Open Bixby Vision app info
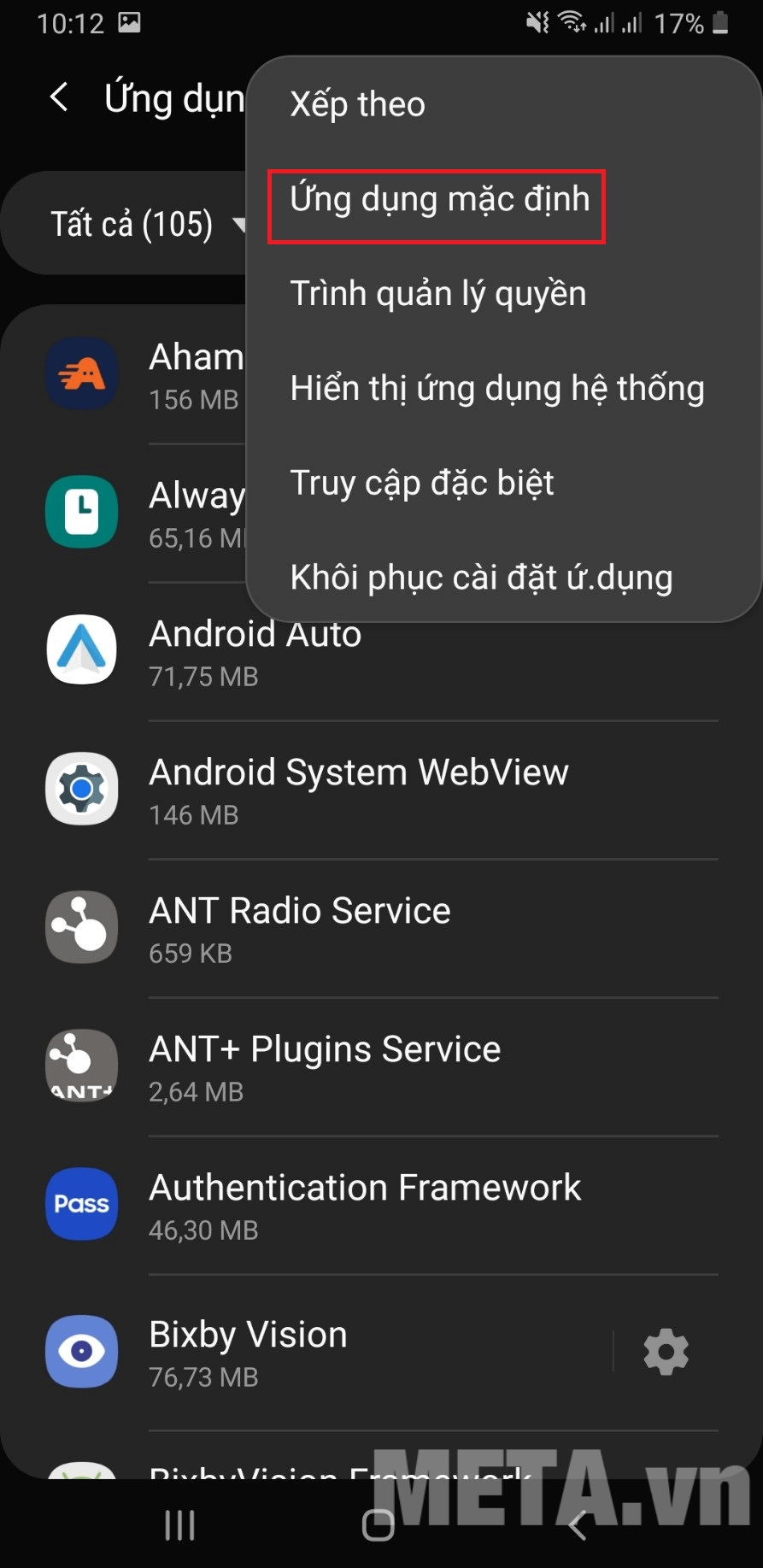763x1568 pixels. (x=248, y=1352)
